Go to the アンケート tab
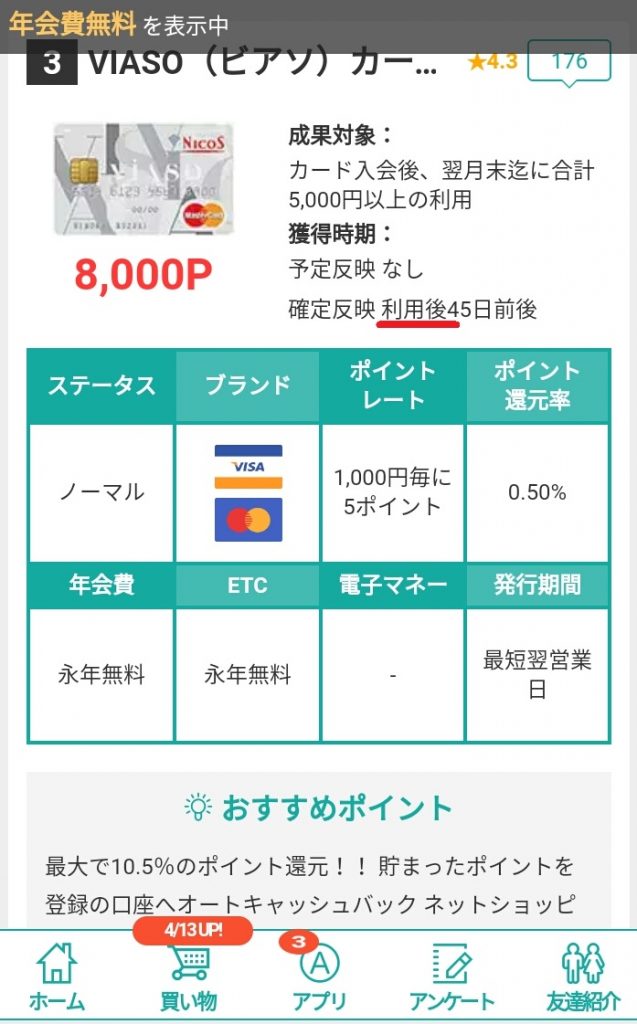637x1024 pixels. [x=451, y=977]
